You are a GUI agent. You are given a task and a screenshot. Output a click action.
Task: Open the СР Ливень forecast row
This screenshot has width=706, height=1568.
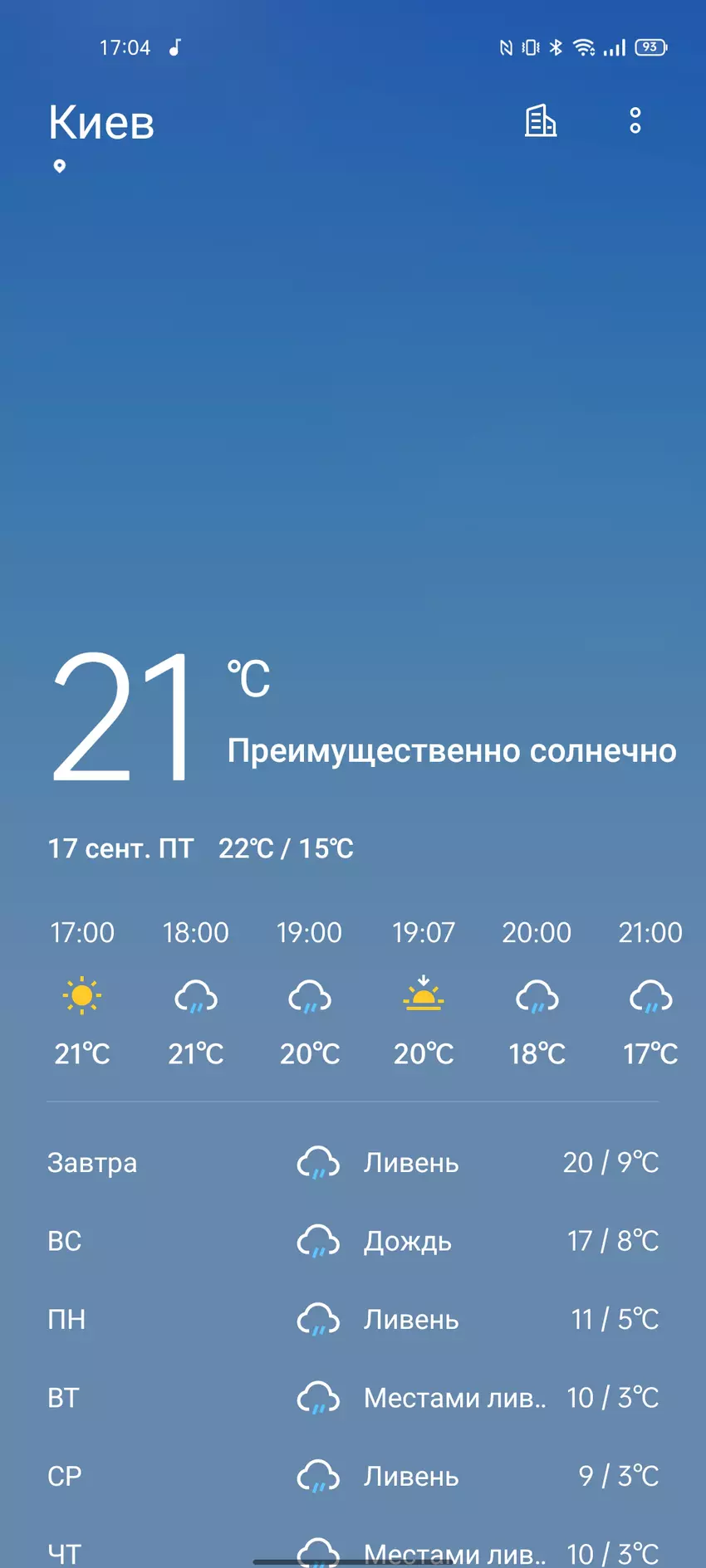click(353, 1476)
